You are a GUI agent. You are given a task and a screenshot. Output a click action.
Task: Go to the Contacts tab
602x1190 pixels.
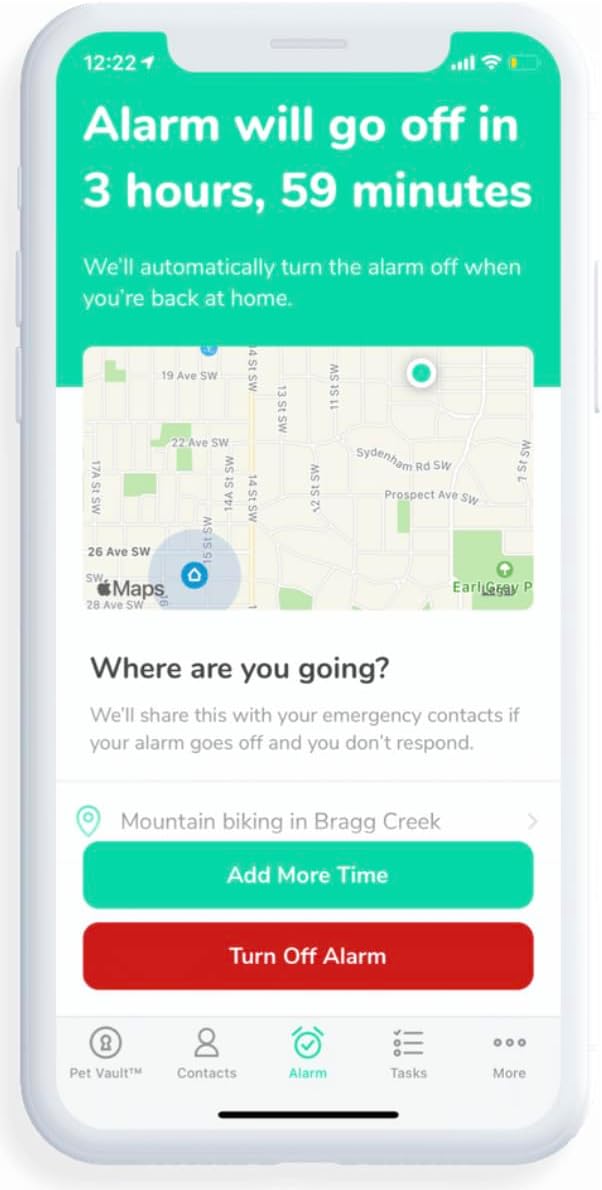tap(206, 1053)
